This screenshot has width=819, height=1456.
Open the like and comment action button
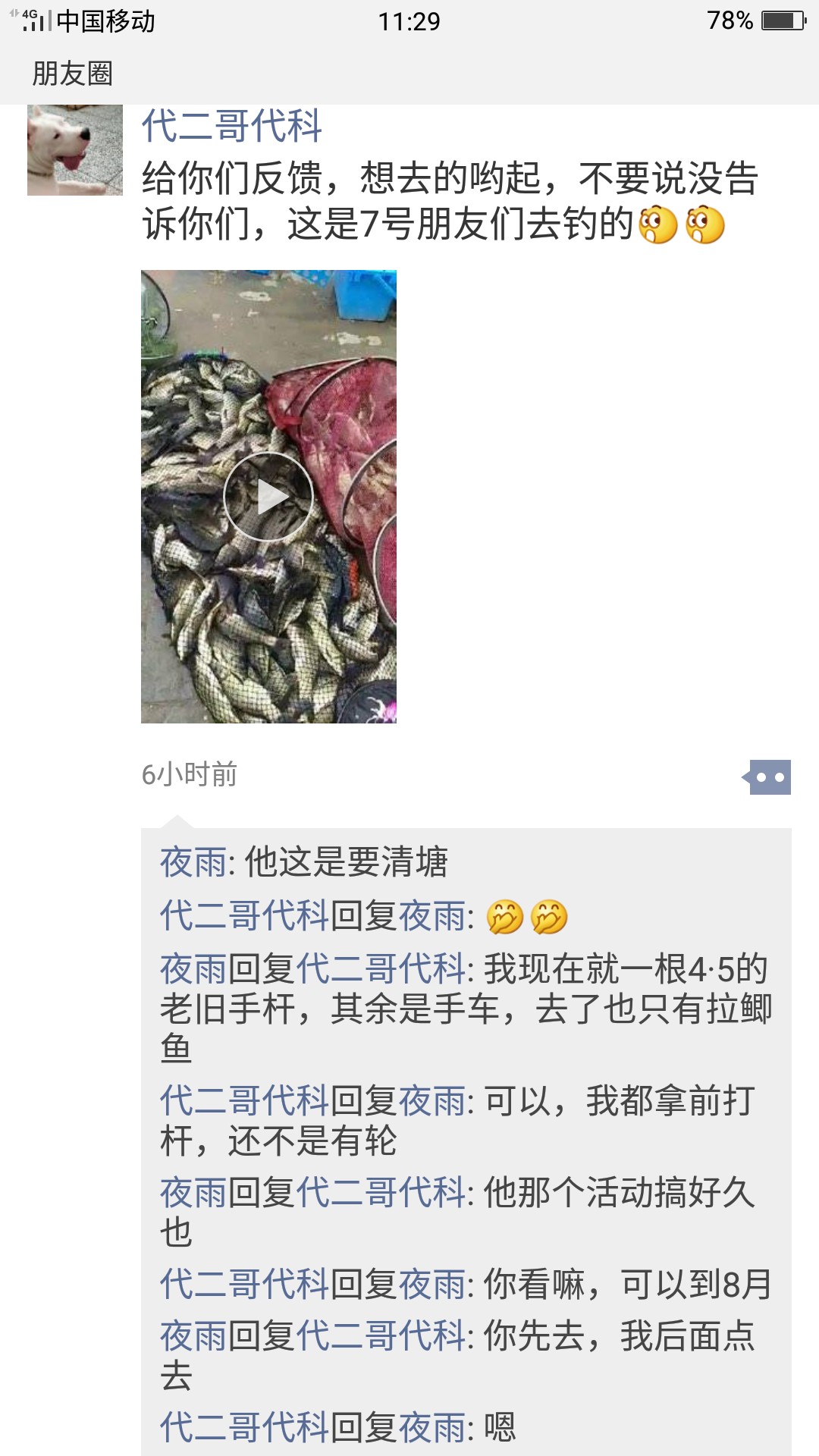coord(767,777)
